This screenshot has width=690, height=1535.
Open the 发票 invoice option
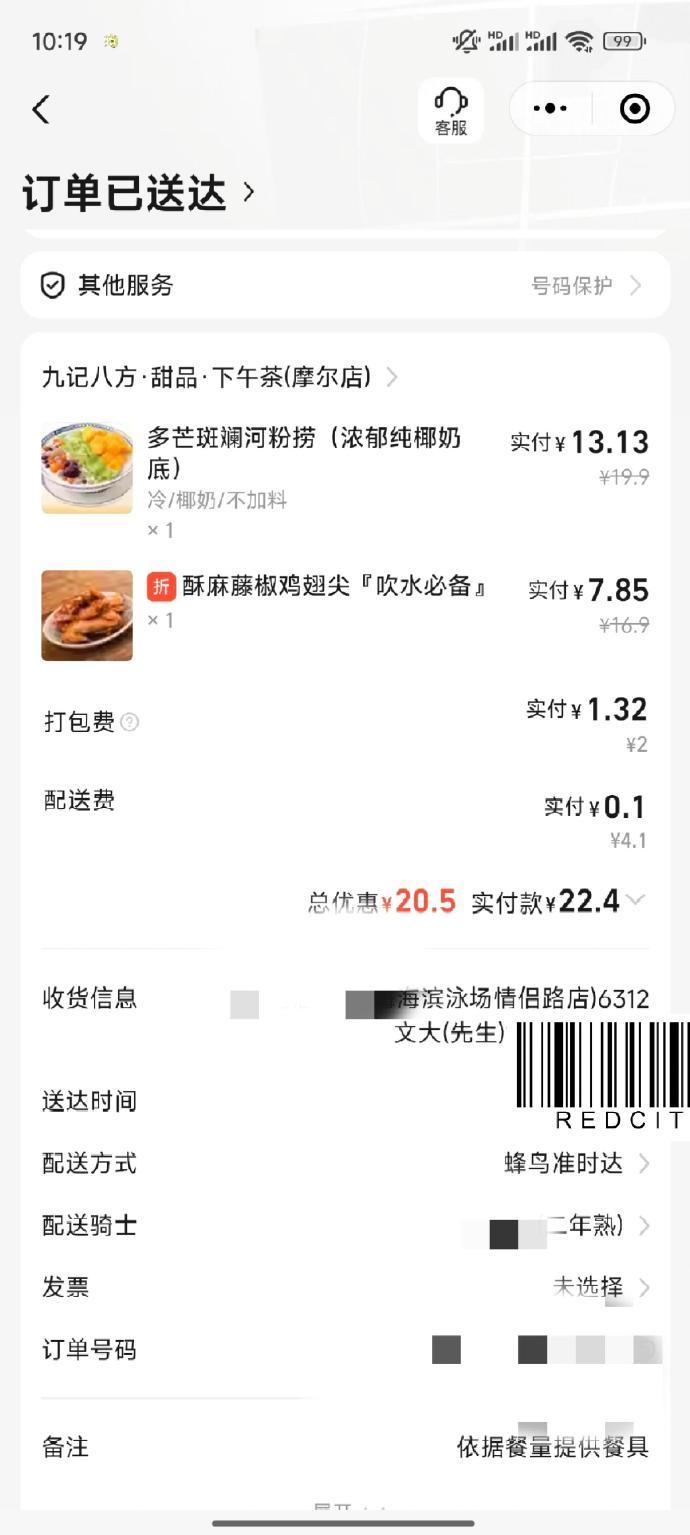(x=345, y=1287)
